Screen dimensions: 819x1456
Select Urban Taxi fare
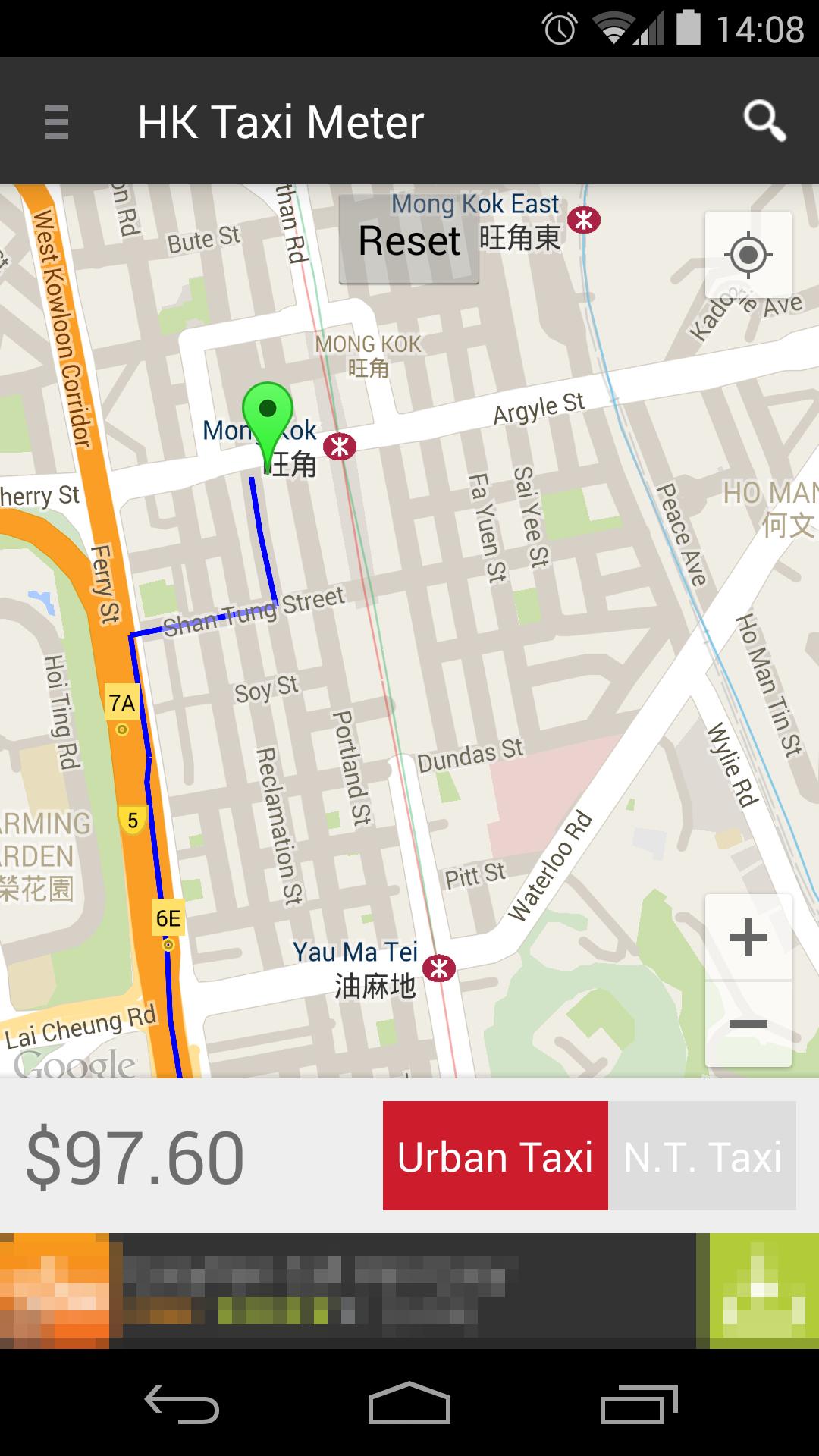[x=495, y=1156]
